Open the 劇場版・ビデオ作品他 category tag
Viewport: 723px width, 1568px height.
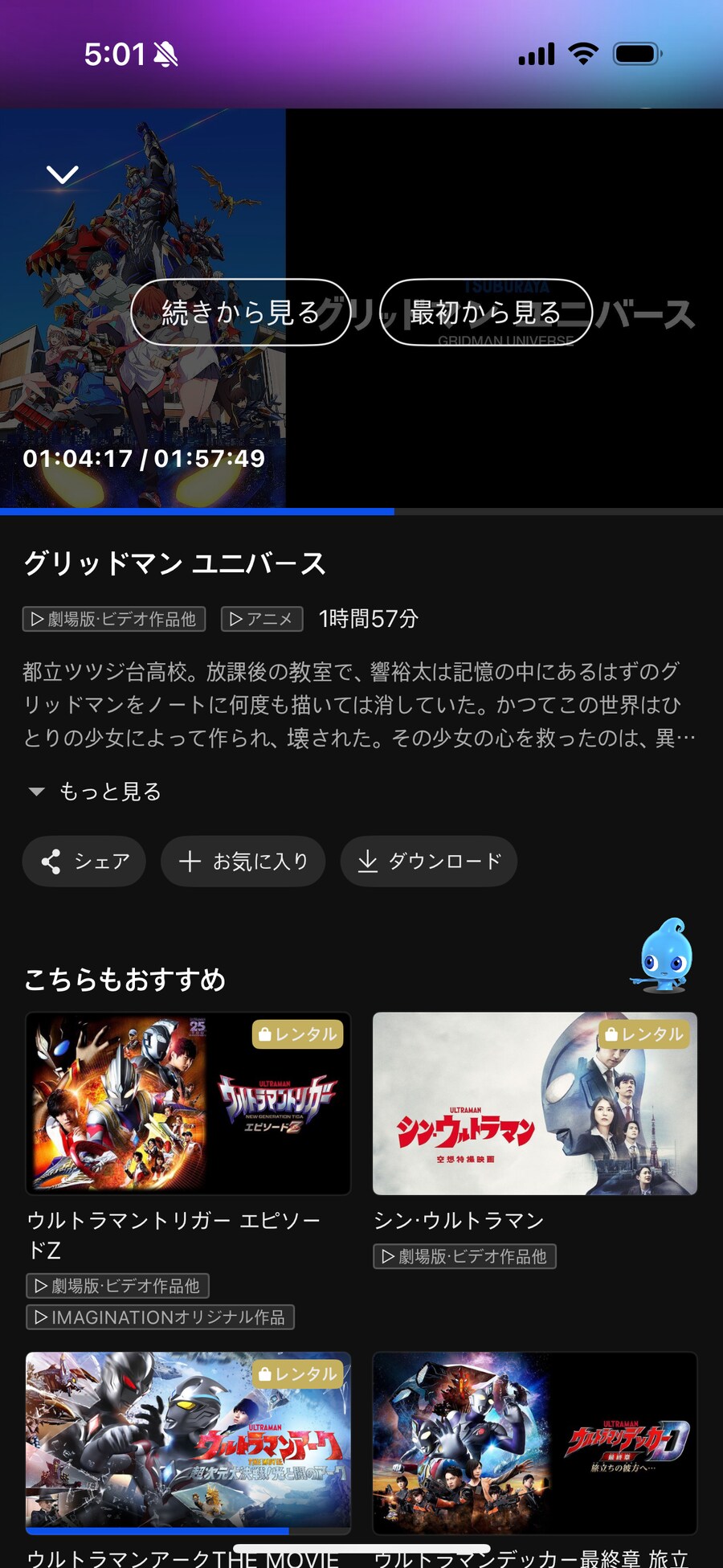113,619
